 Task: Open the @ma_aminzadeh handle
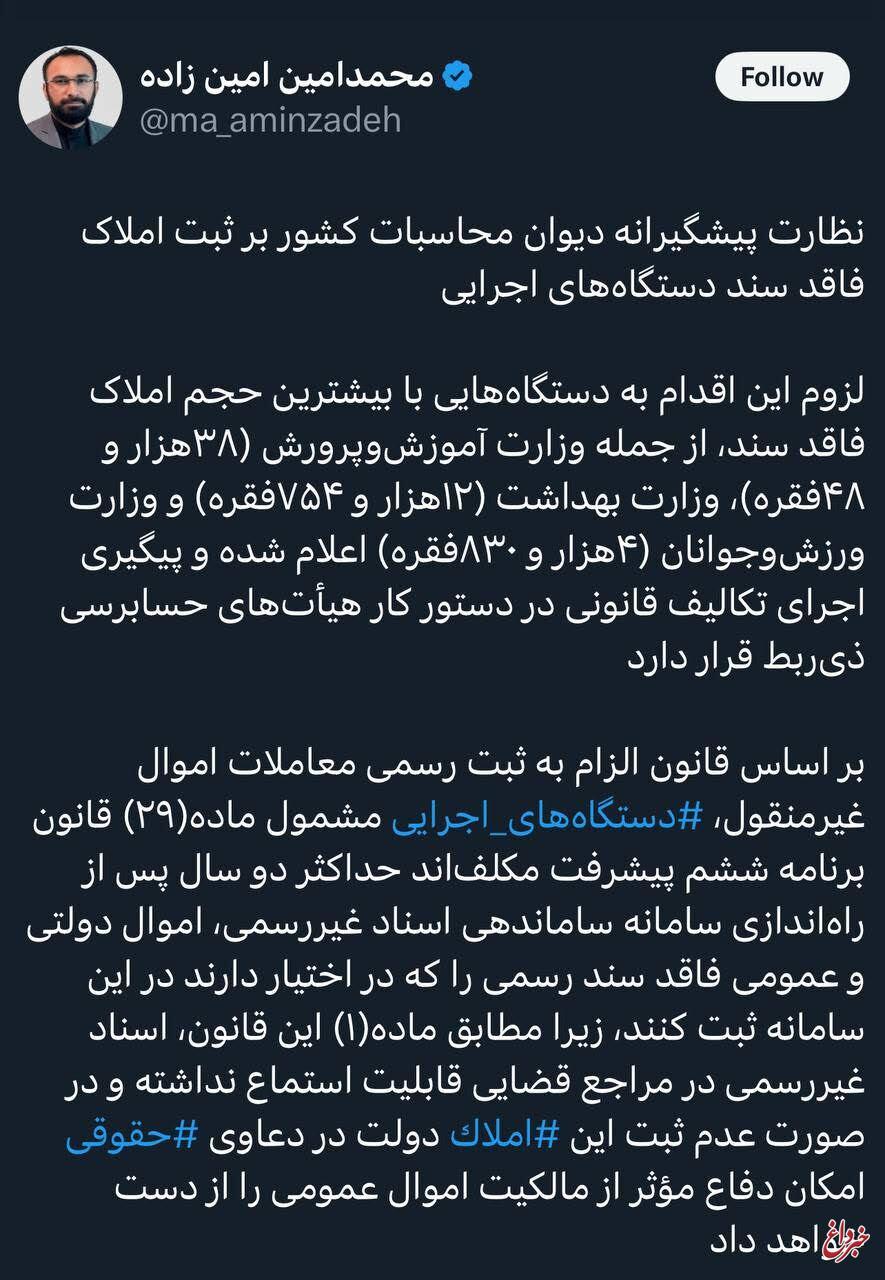pyautogui.click(x=268, y=120)
